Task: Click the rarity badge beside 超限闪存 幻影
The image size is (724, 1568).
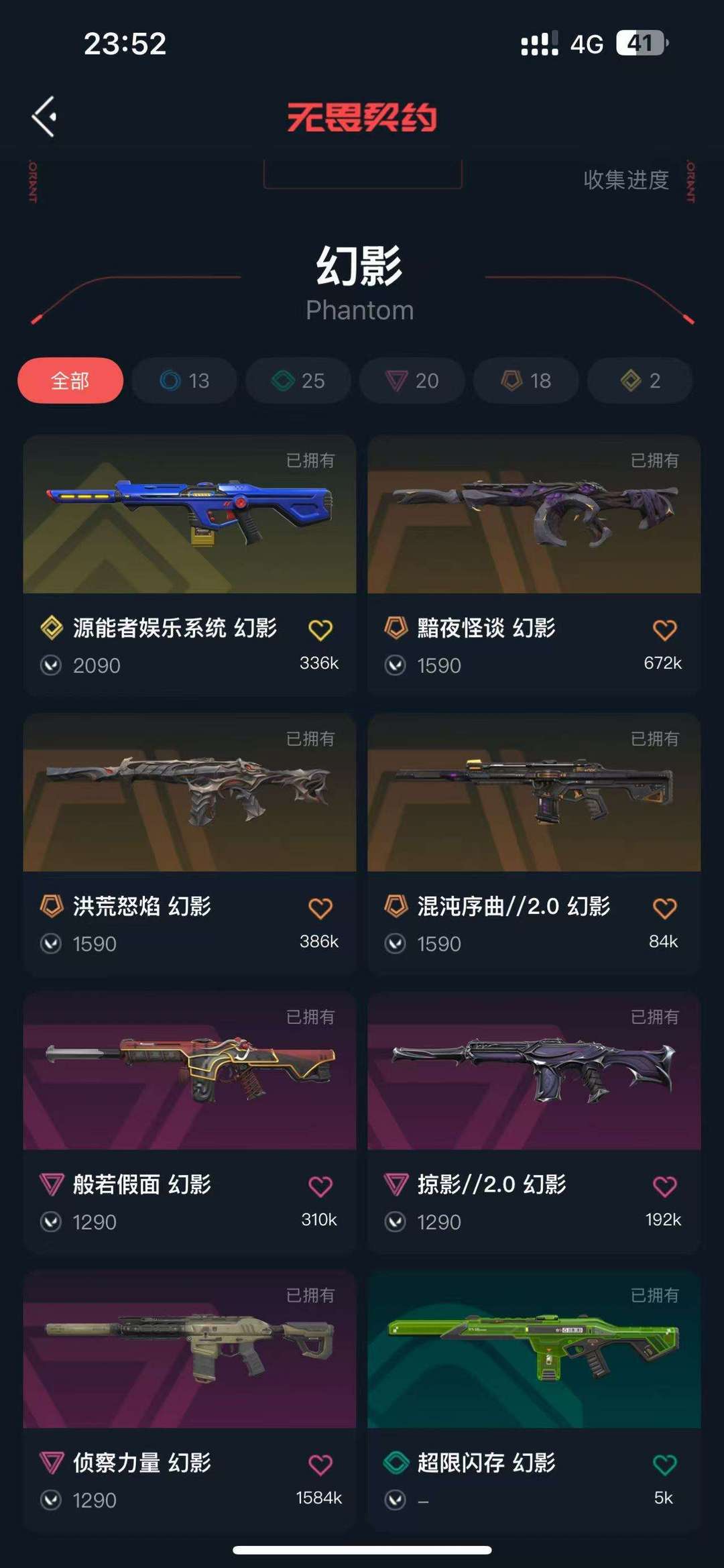Action: pos(396,1463)
